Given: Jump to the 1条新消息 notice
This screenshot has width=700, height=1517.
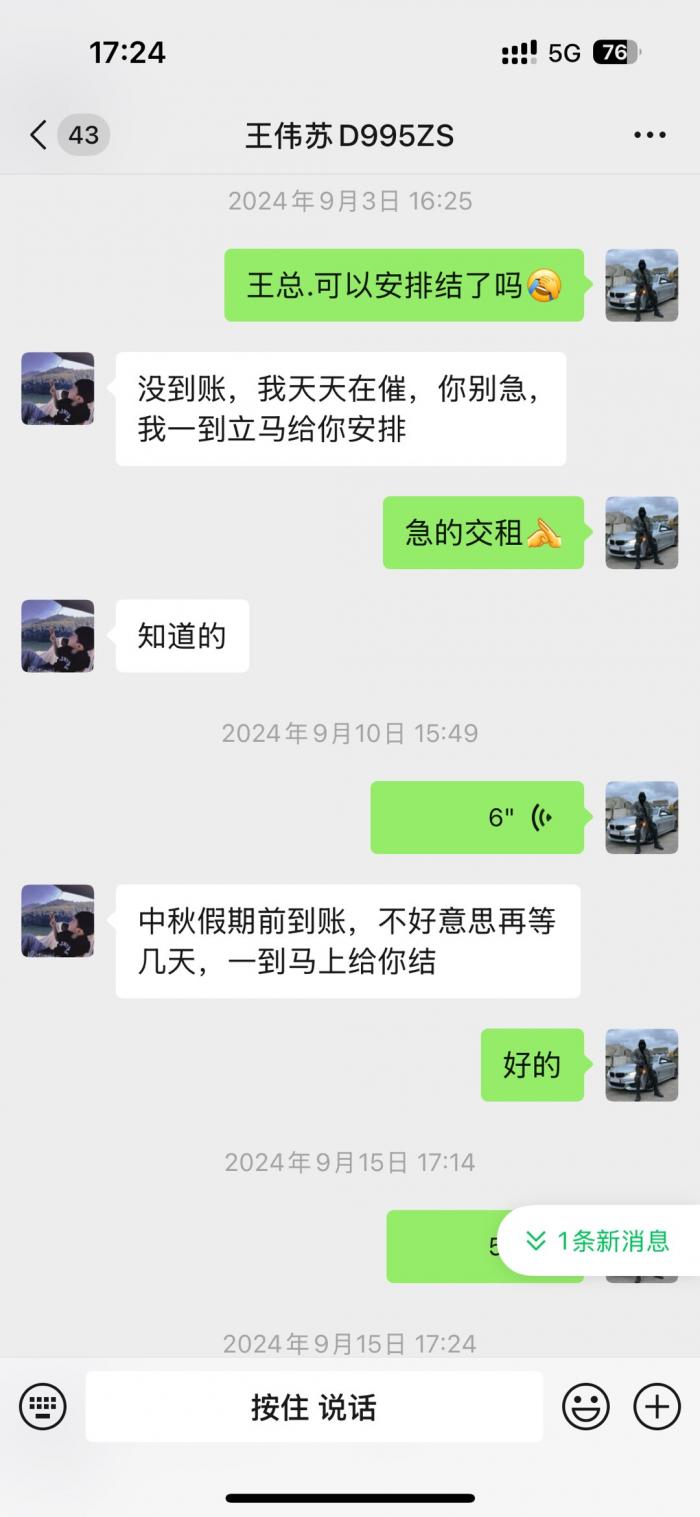Looking at the screenshot, I should pos(599,1241).
